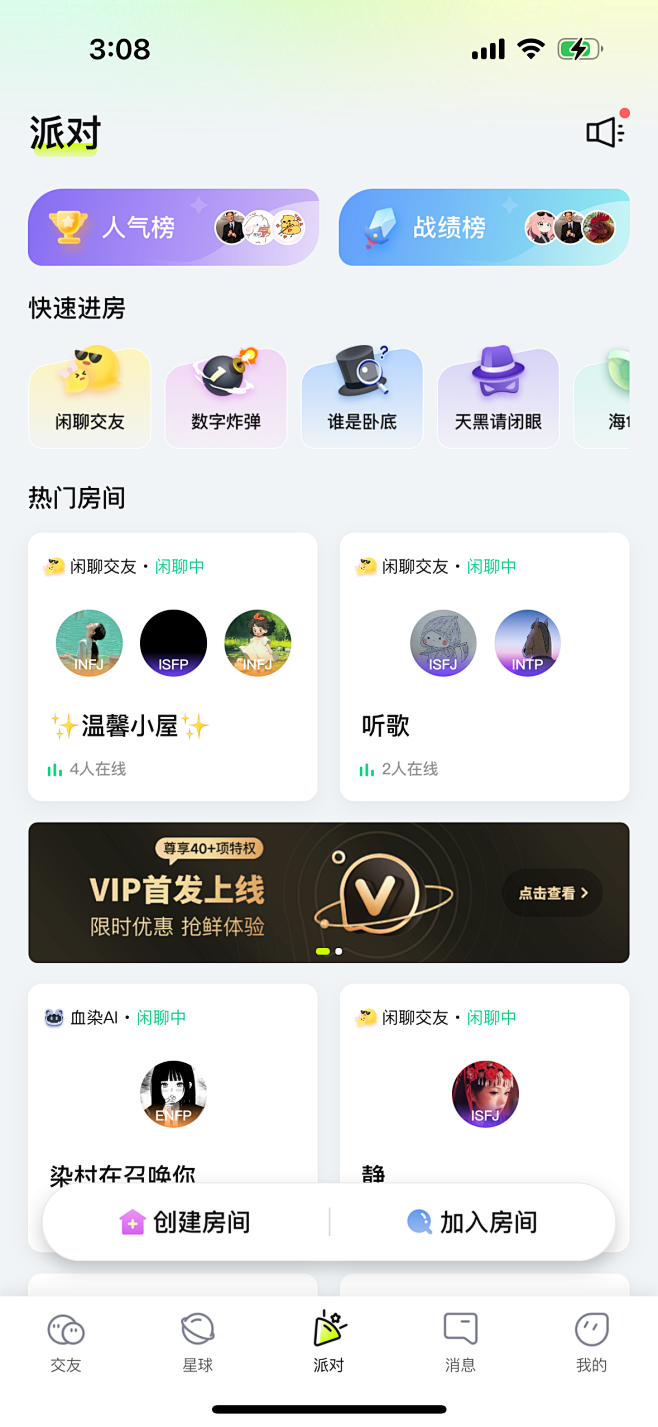658x1427 pixels.
Task: Switch to the 交友 tab
Action: (66, 1342)
